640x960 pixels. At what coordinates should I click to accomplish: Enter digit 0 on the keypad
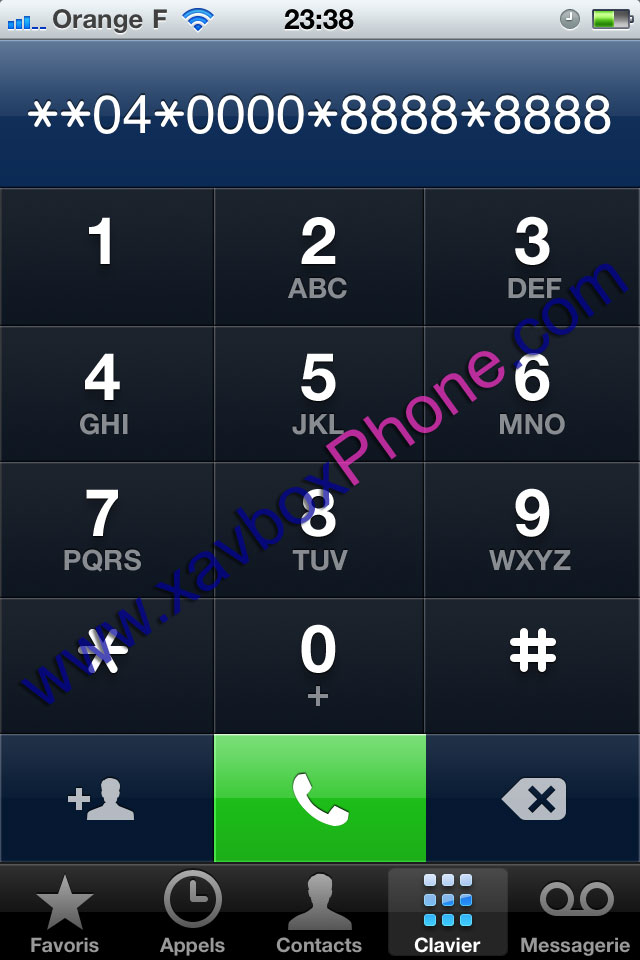[x=319, y=666]
